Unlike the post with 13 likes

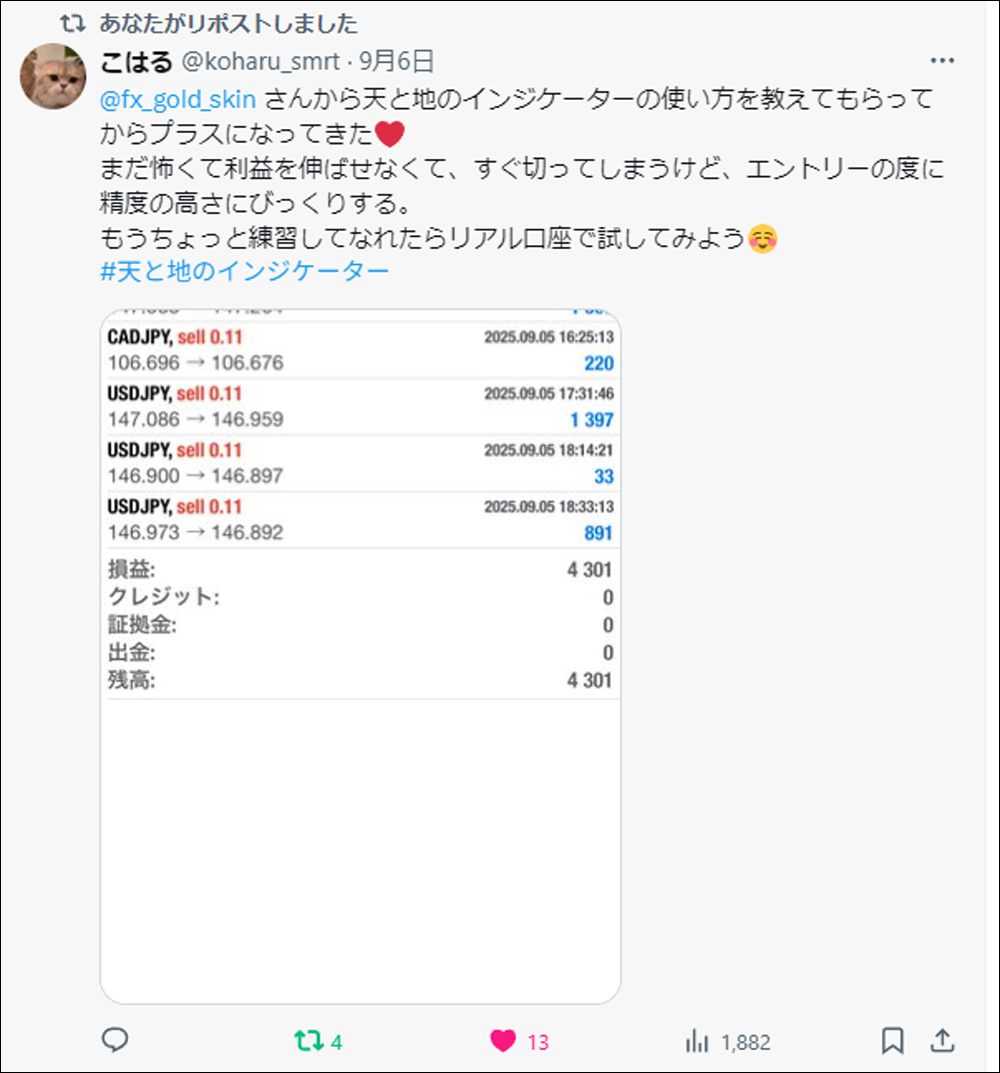(x=503, y=1041)
